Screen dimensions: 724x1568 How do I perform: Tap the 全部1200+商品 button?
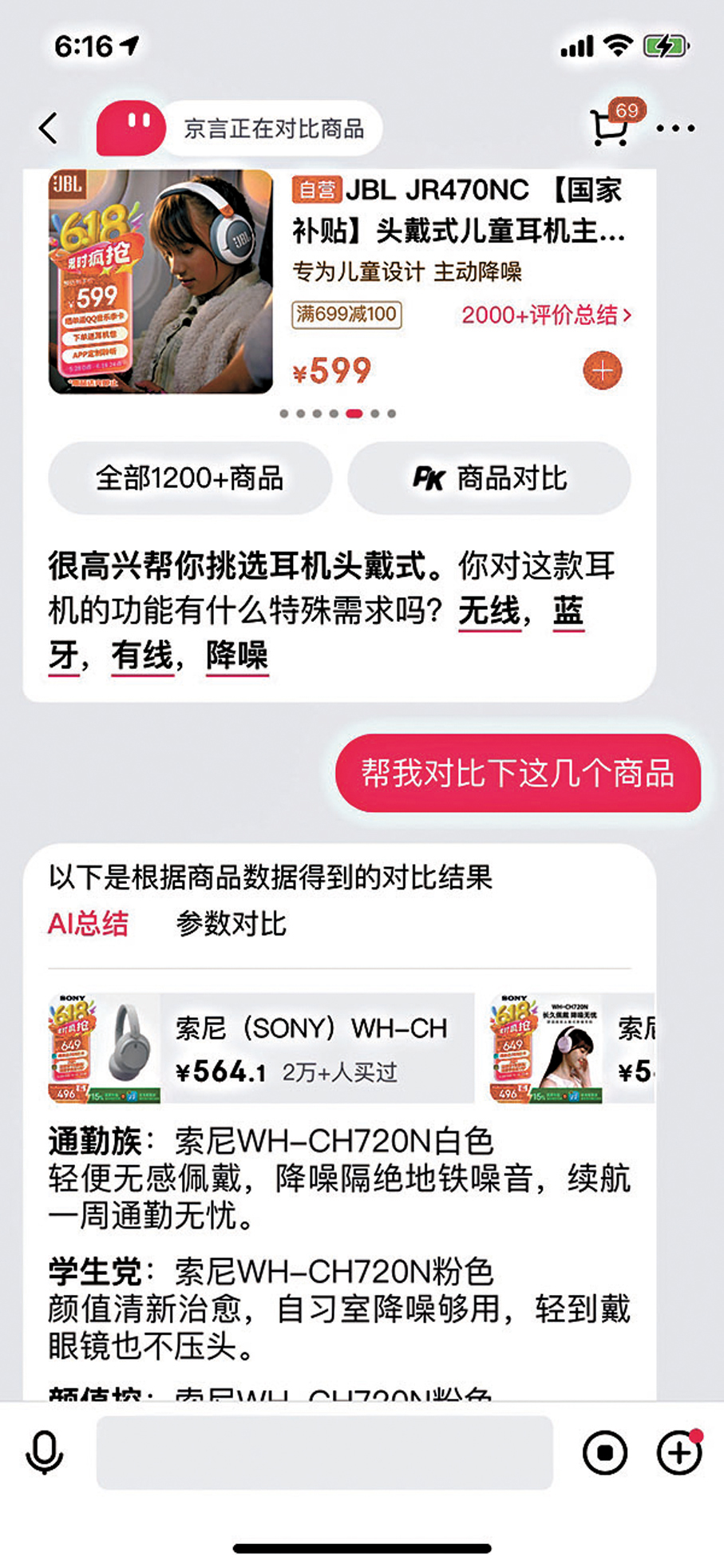pyautogui.click(x=190, y=478)
